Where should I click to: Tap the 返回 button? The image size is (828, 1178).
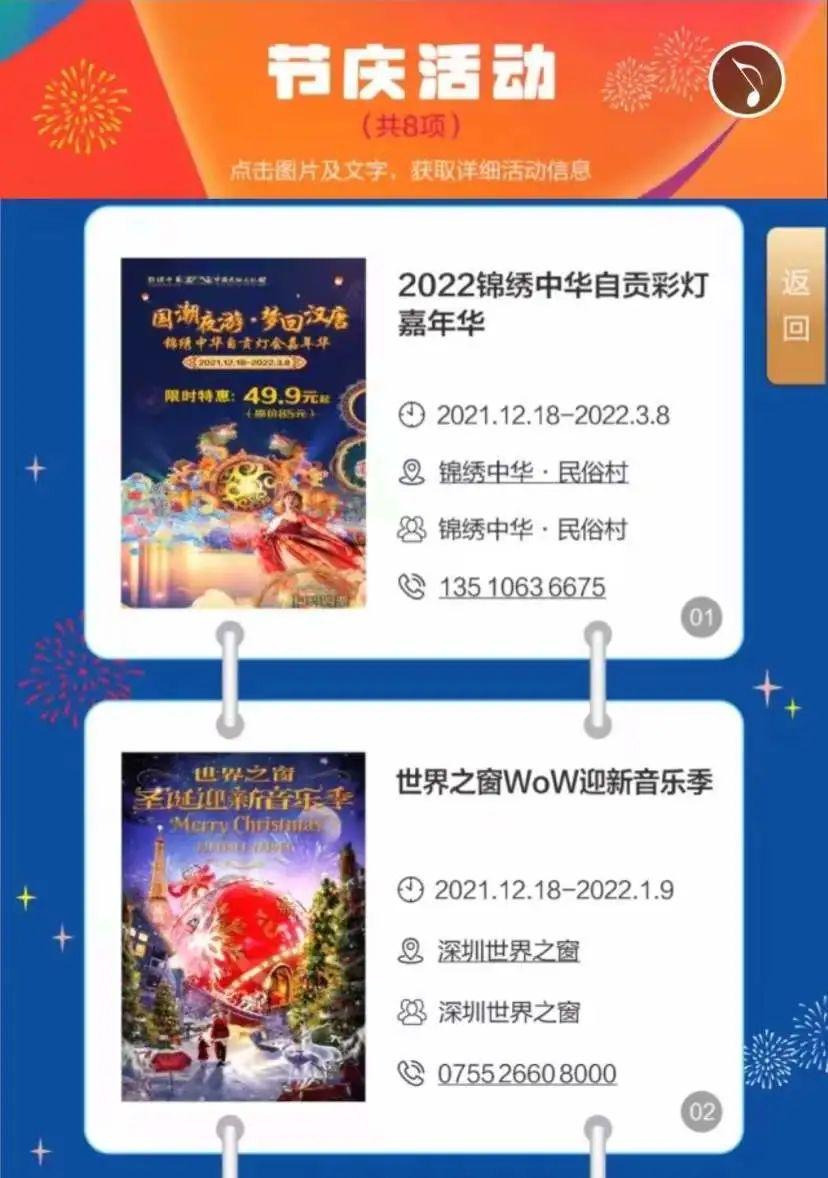[x=795, y=305]
